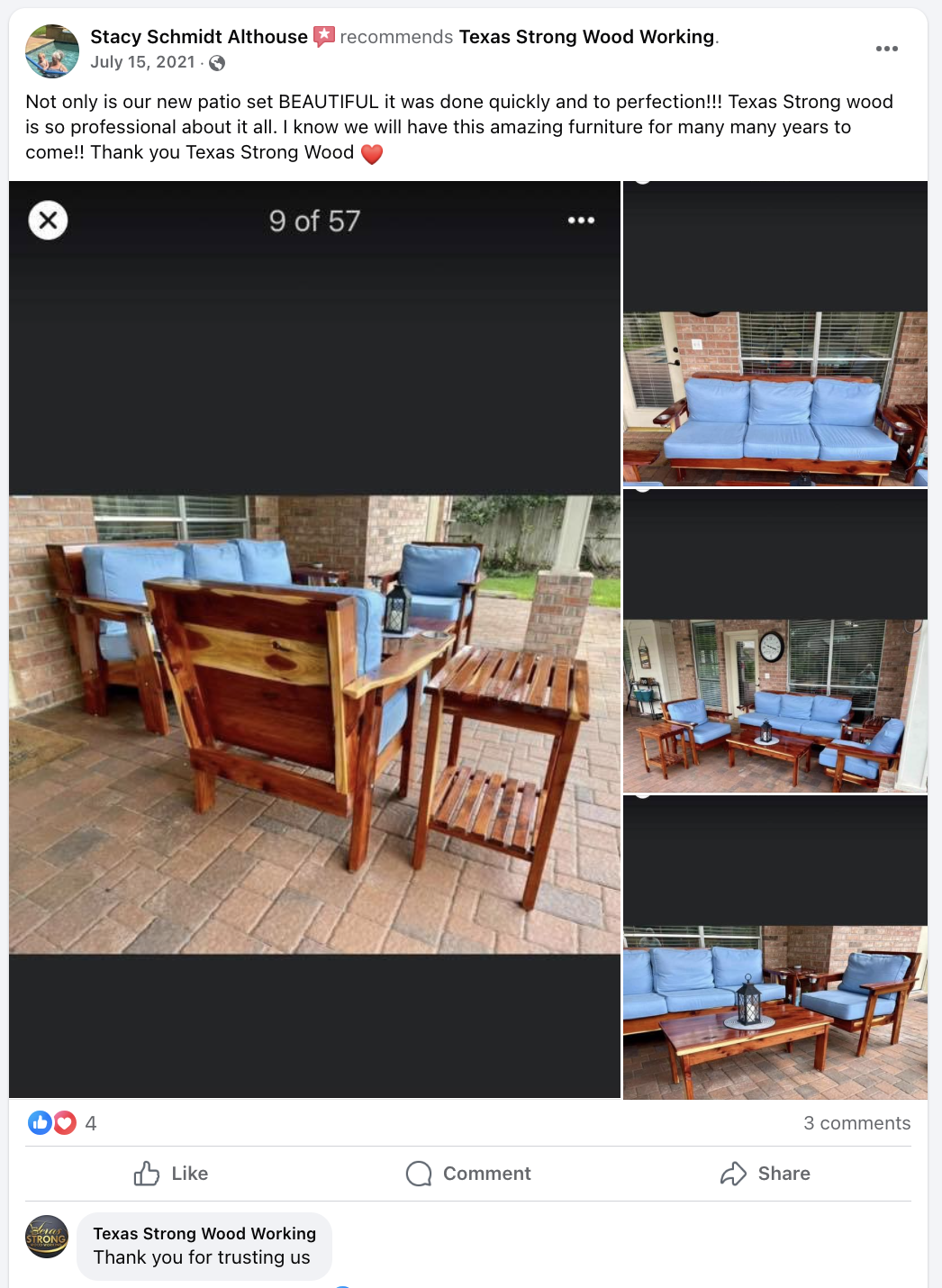The image size is (942, 1288).
Task: Open the blue sofa photo
Action: 774,398
